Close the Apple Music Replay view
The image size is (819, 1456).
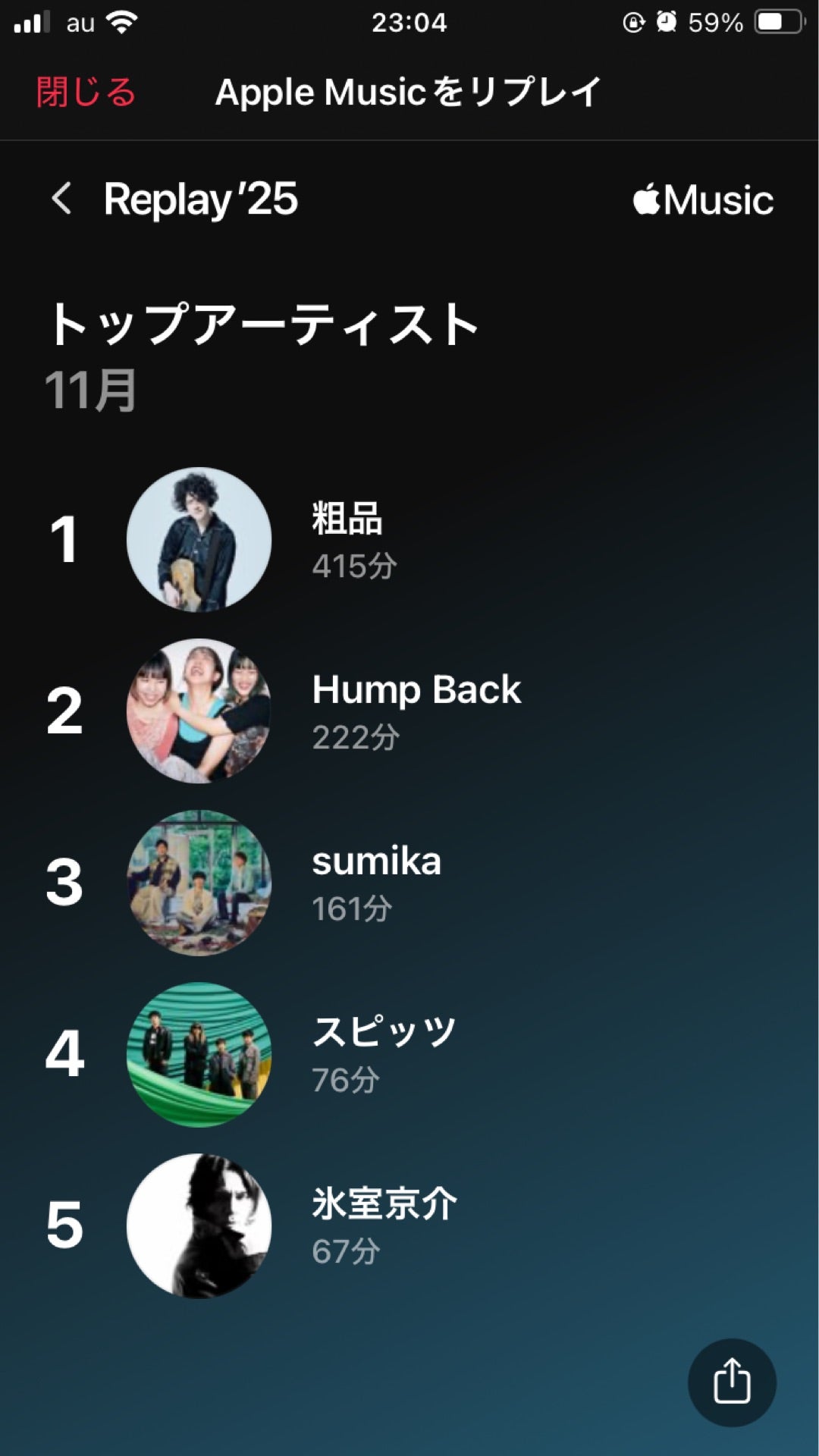tap(86, 93)
